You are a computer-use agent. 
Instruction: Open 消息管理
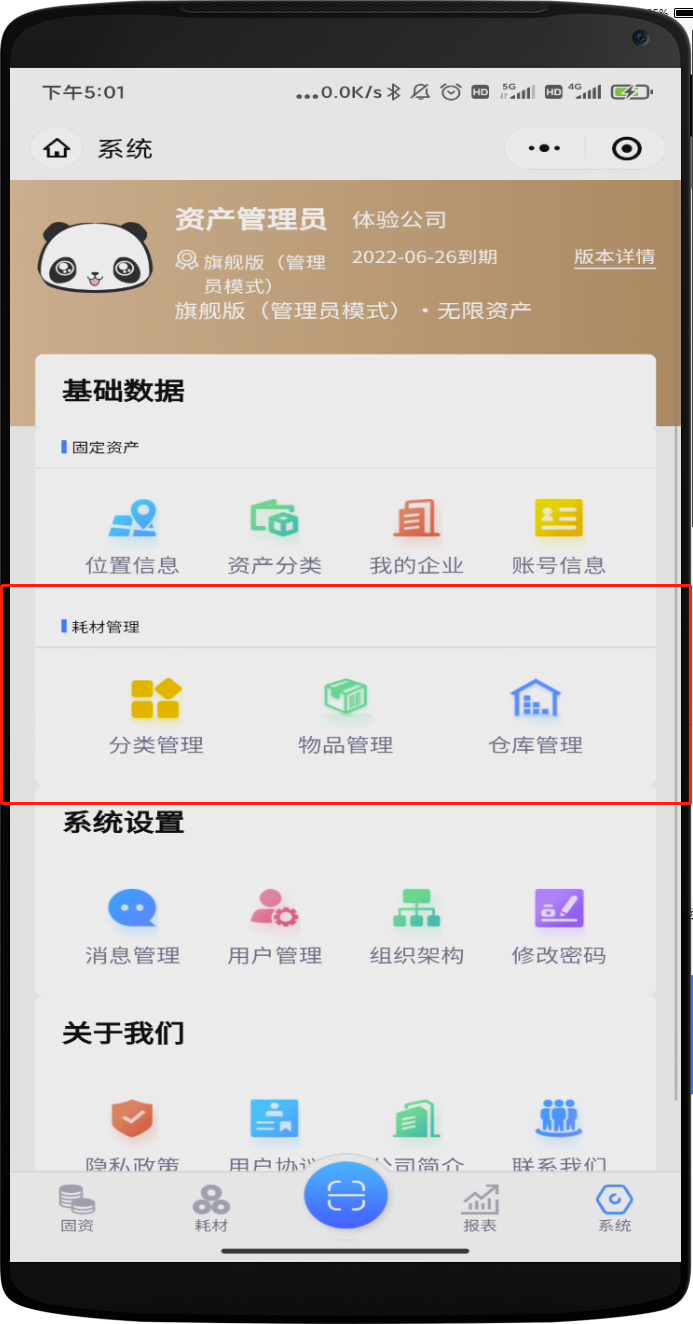(132, 927)
